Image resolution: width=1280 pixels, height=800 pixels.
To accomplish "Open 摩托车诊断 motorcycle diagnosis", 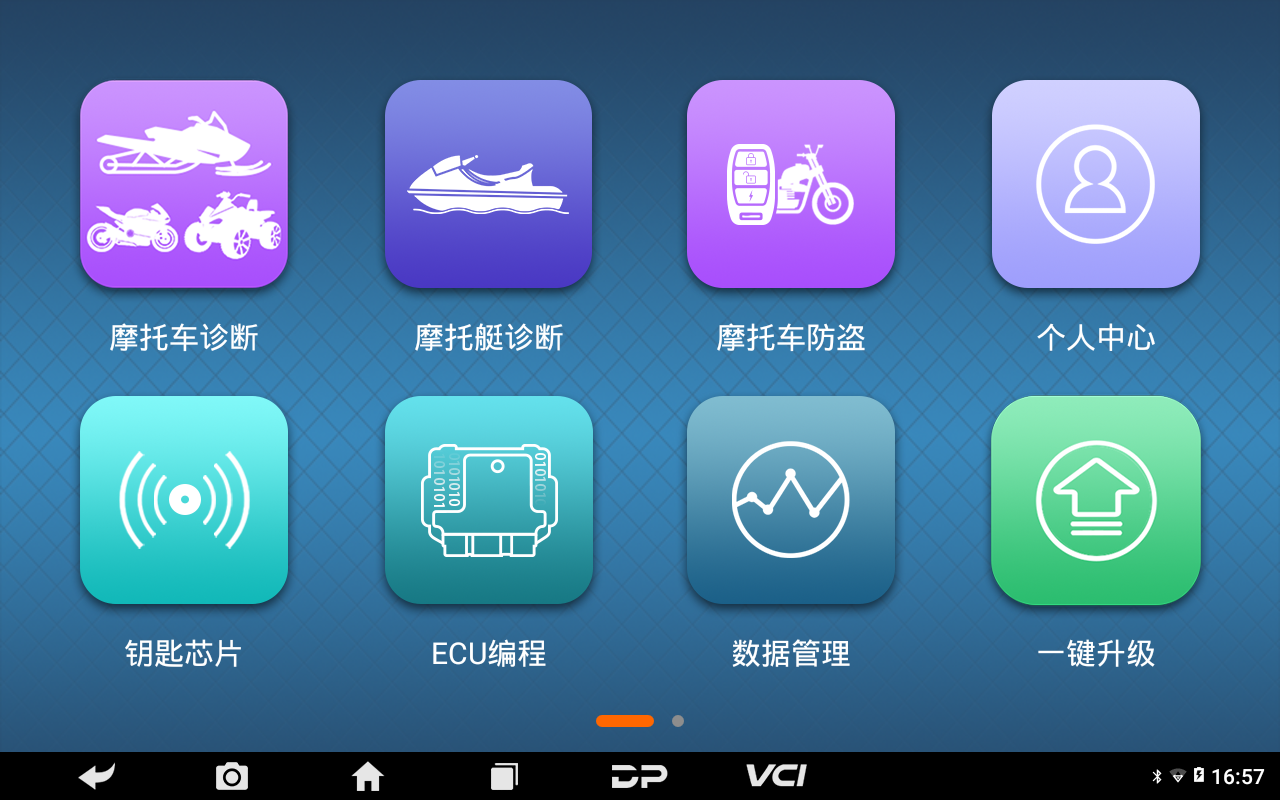I will pyautogui.click(x=184, y=185).
